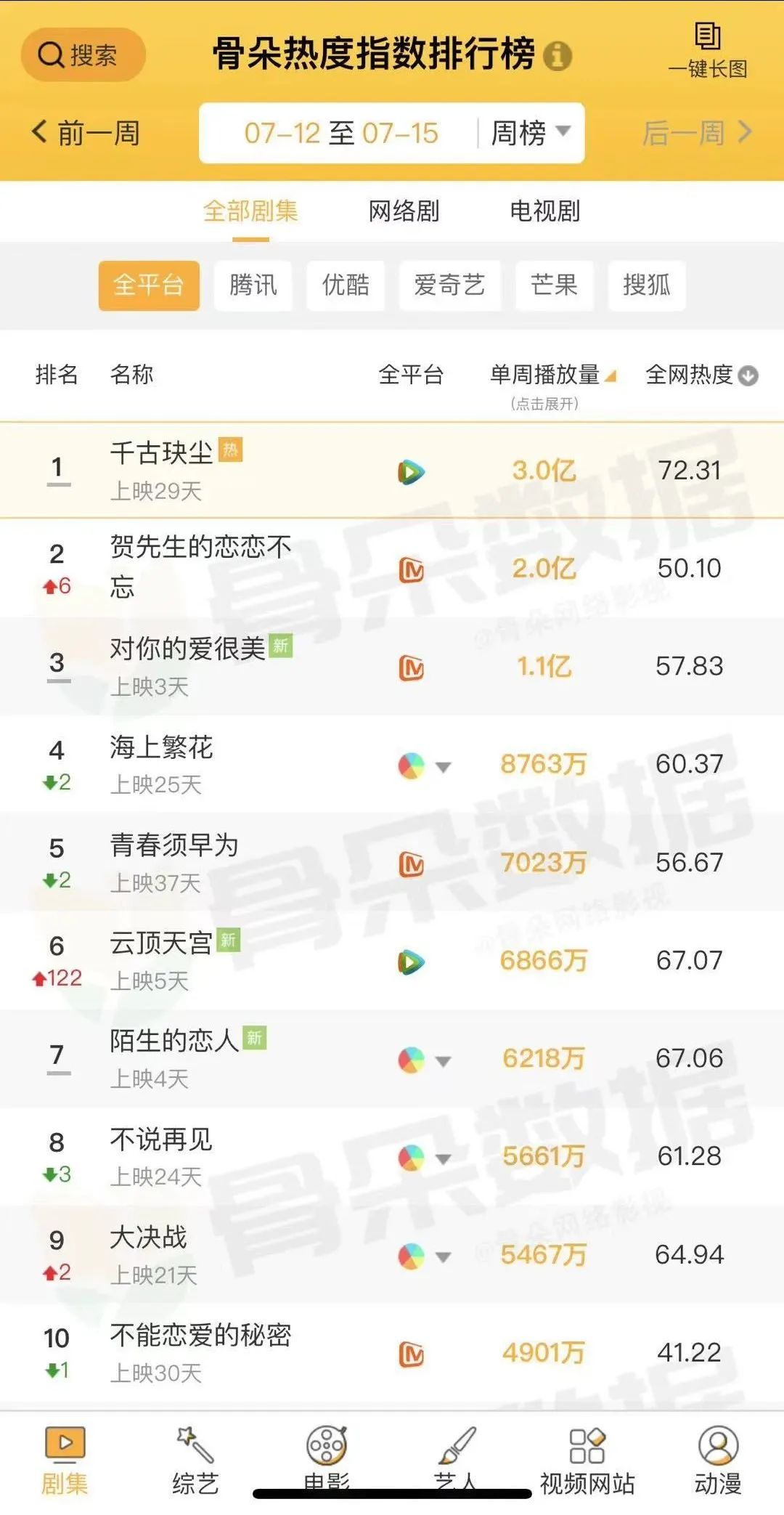Open the 视频网站 bottom tab

pos(587,1460)
